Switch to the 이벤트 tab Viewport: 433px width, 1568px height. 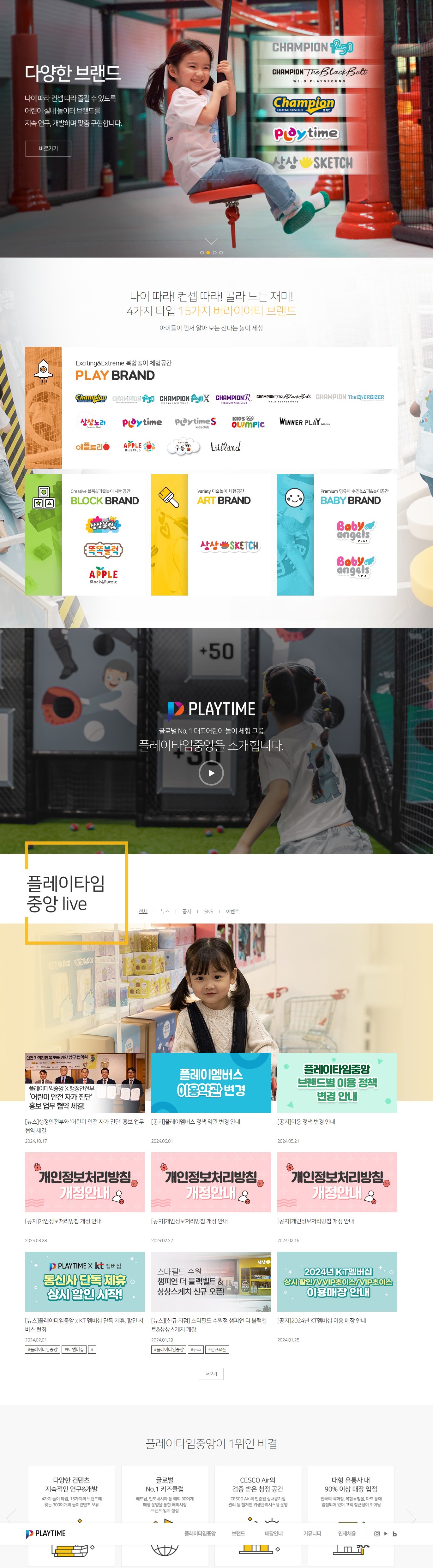[x=233, y=911]
